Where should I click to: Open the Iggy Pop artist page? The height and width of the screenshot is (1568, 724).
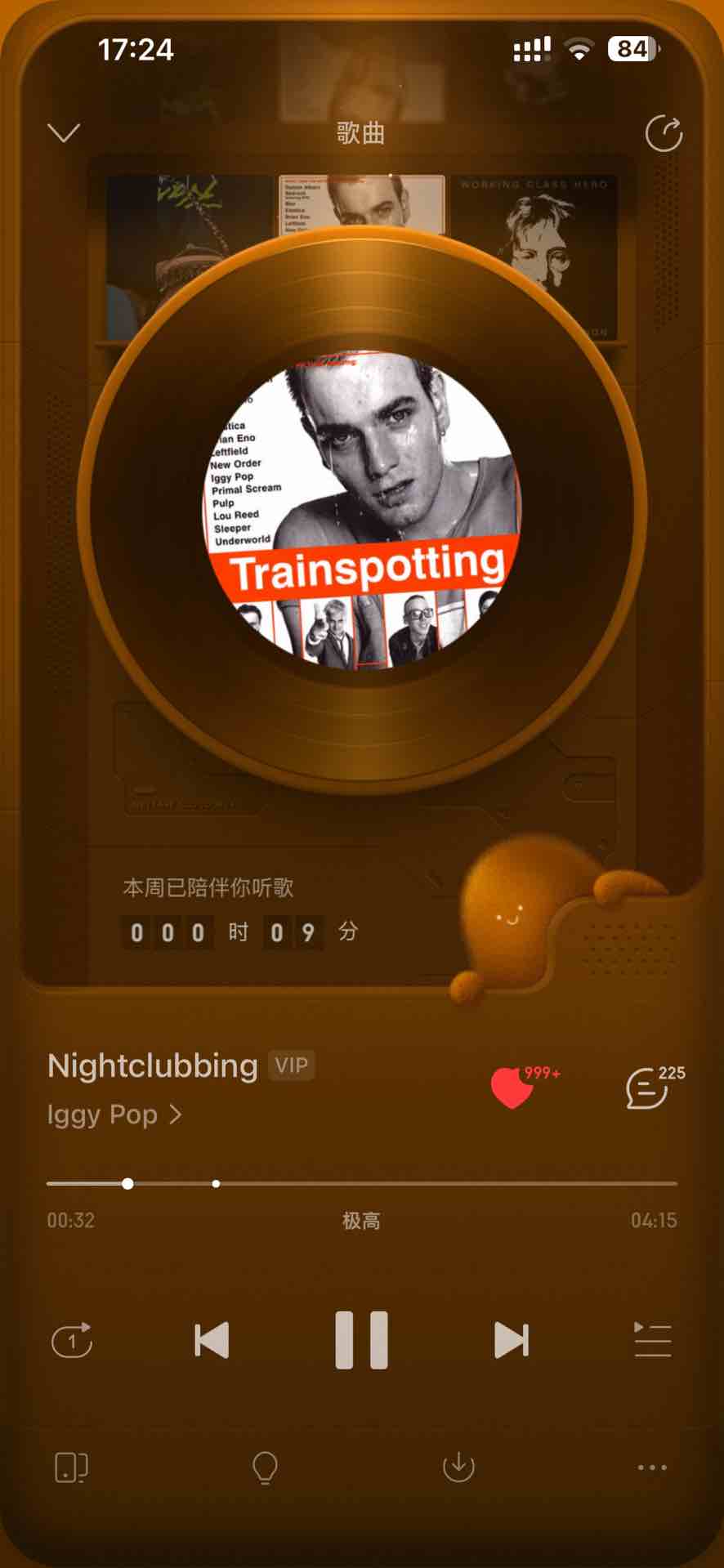pyautogui.click(x=114, y=1115)
